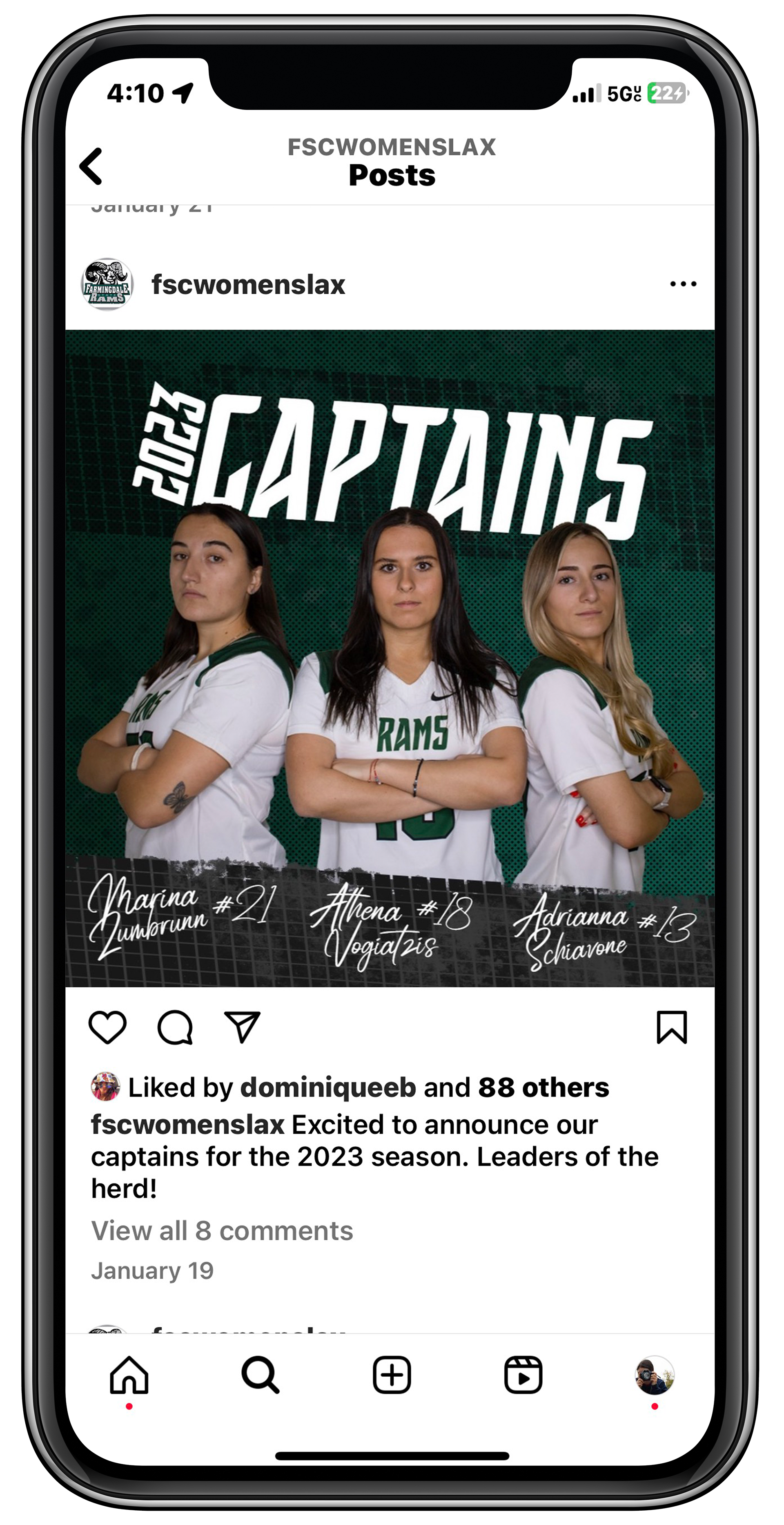
Task: Open the Captains post image
Action: click(390, 657)
